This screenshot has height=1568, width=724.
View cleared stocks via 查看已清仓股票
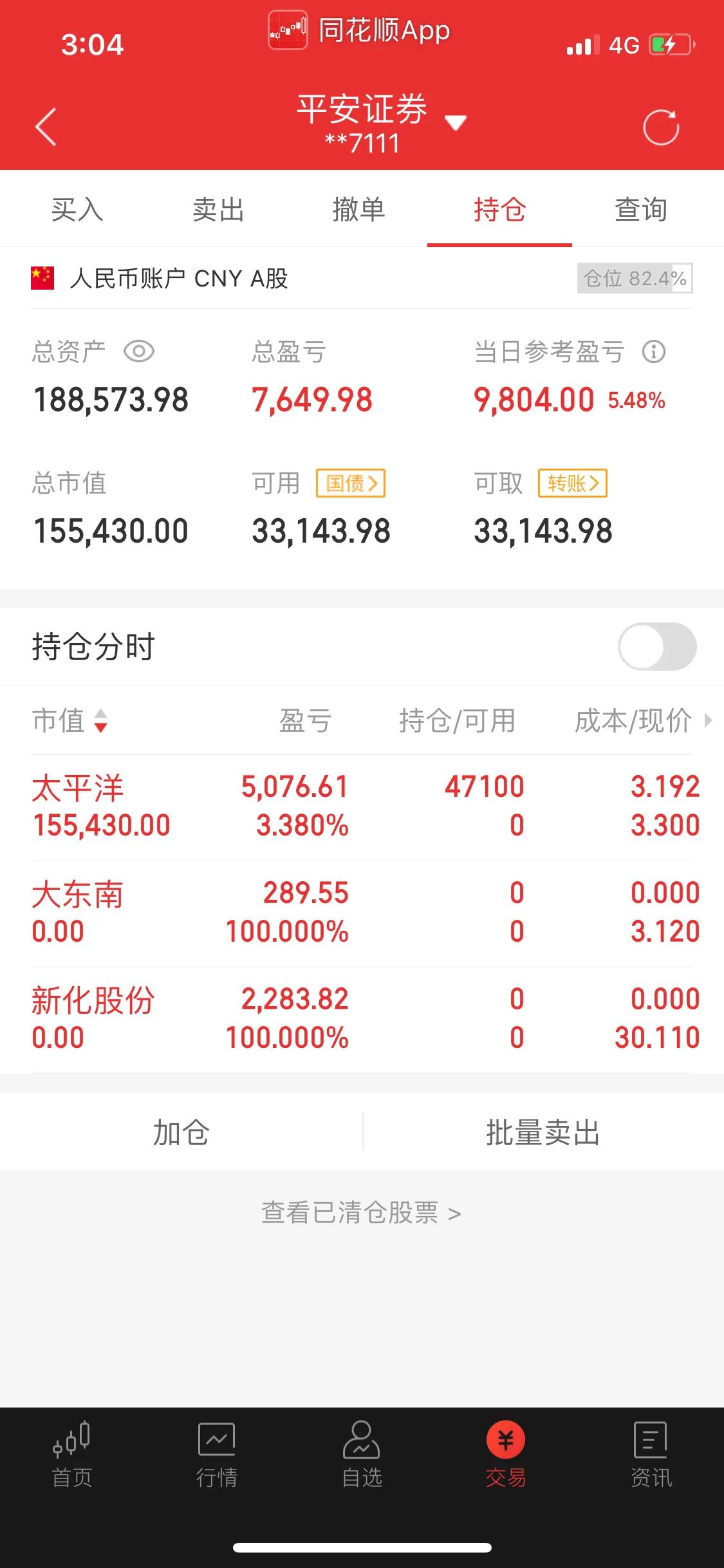361,1213
